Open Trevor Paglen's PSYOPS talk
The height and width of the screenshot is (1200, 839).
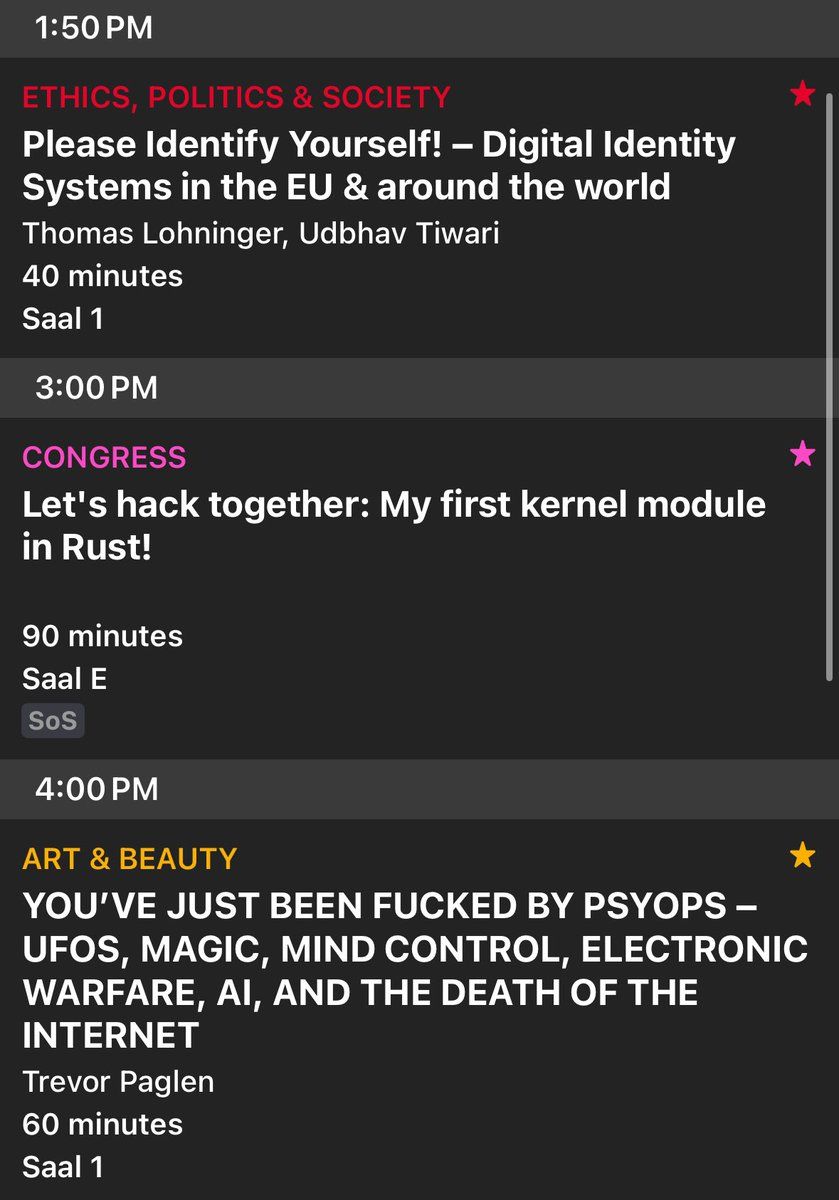point(414,970)
